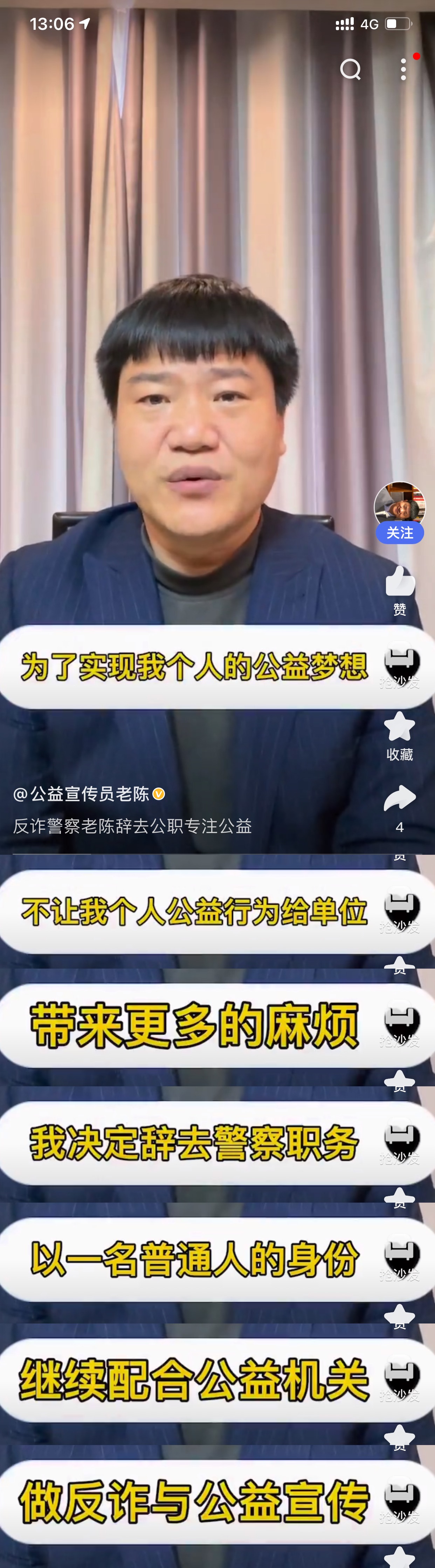Share the video via arrow icon
The height and width of the screenshot is (1568, 435).
[x=400, y=799]
